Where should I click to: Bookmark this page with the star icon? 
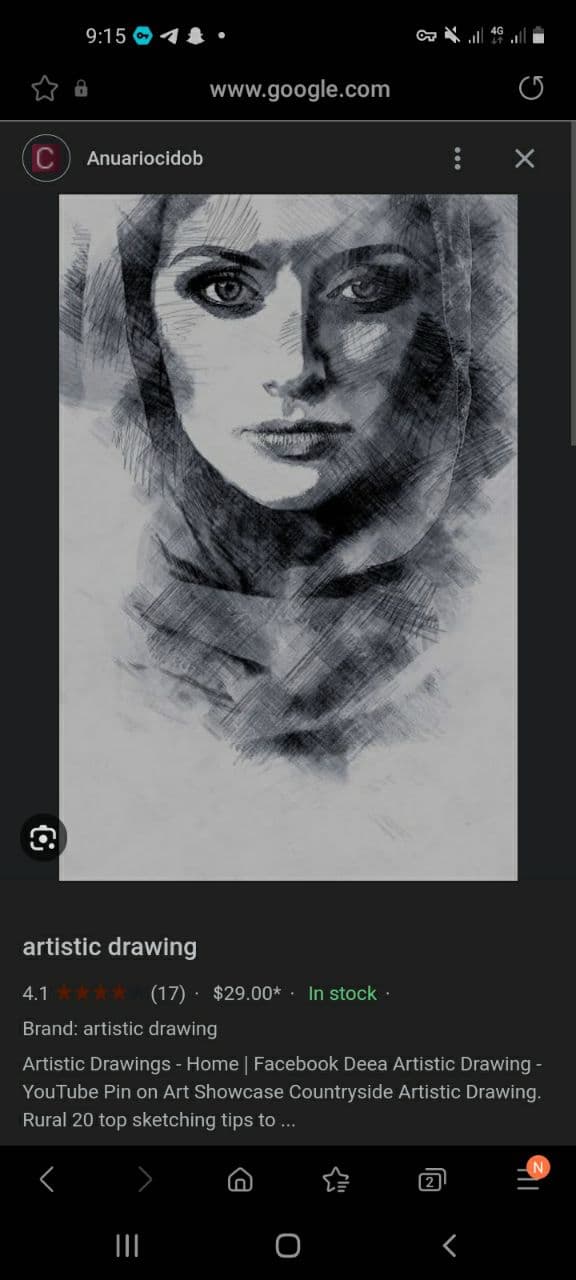44,89
